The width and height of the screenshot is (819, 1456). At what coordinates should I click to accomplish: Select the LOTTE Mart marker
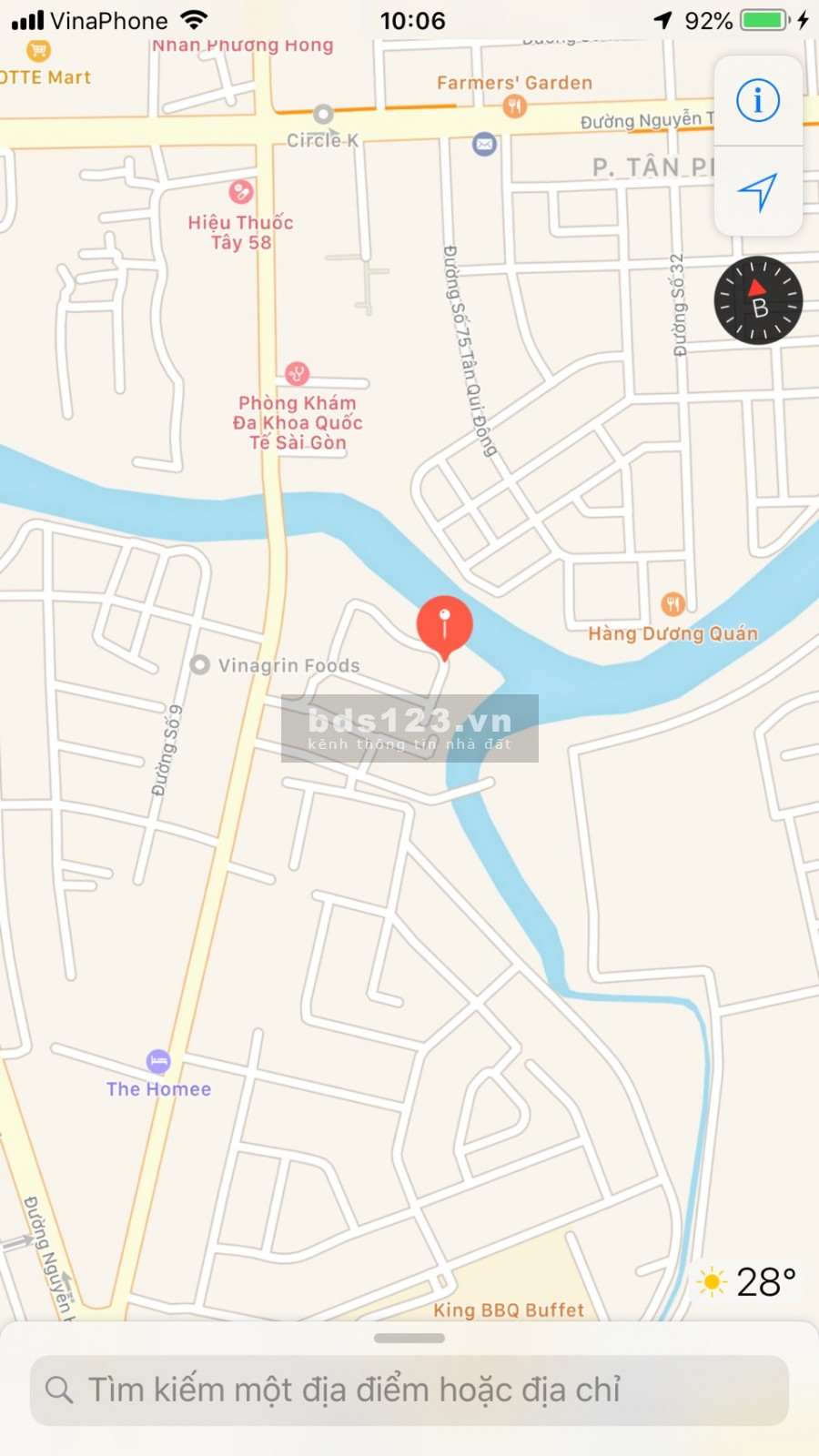pos(39,52)
